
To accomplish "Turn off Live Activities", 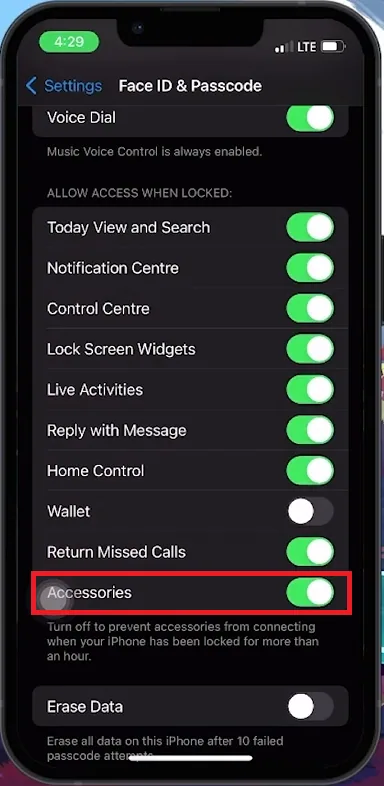I will click(x=310, y=390).
